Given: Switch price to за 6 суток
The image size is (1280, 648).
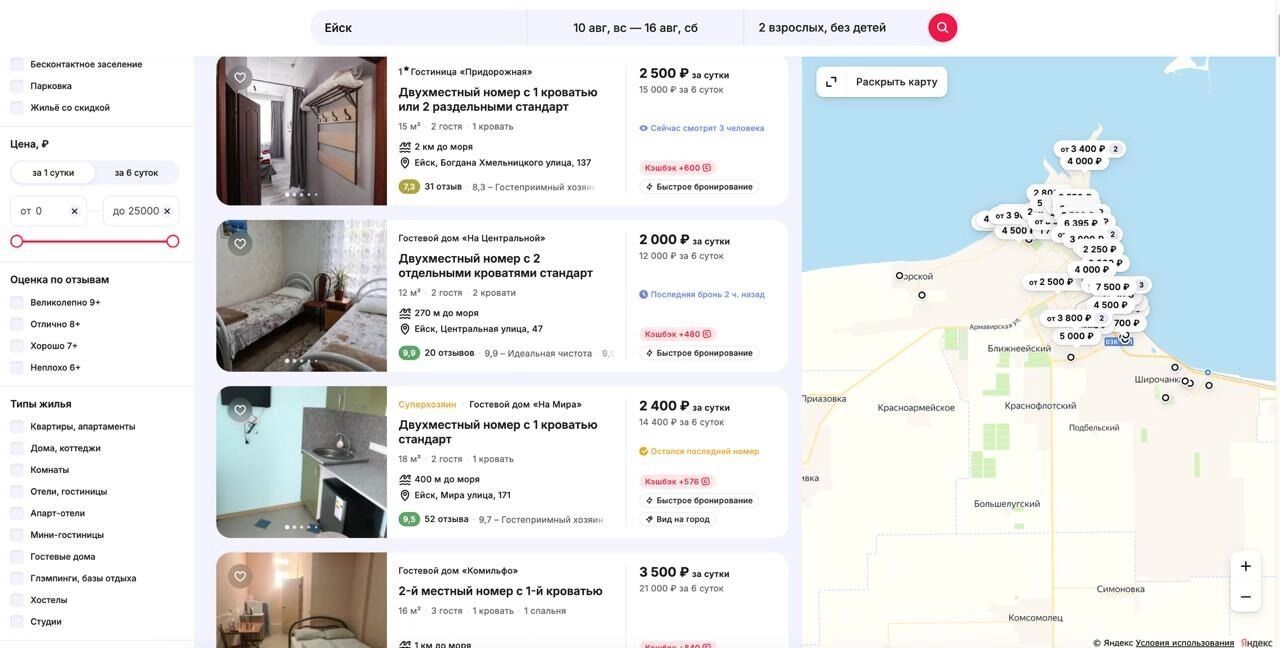Looking at the screenshot, I should [136, 173].
